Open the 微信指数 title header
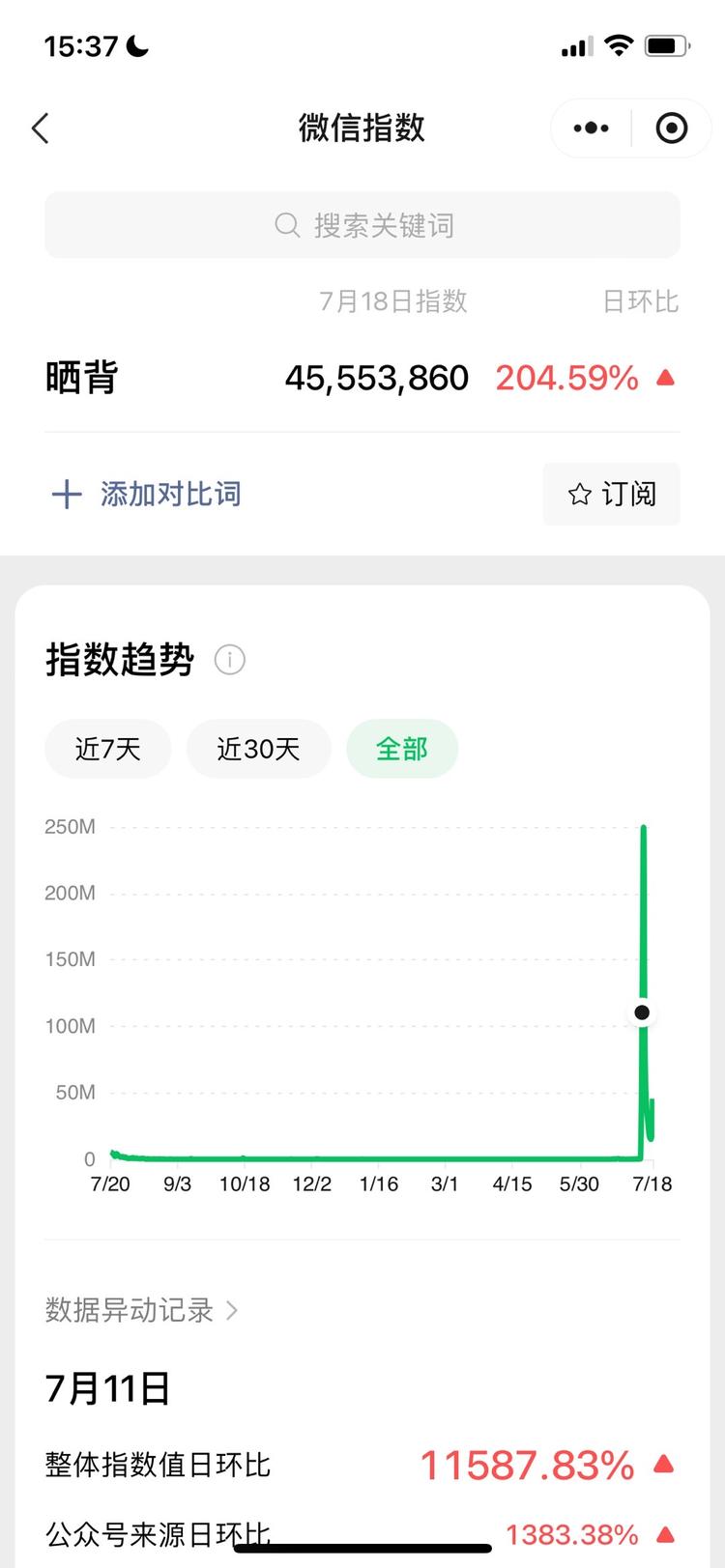The height and width of the screenshot is (1568, 725). point(362,128)
